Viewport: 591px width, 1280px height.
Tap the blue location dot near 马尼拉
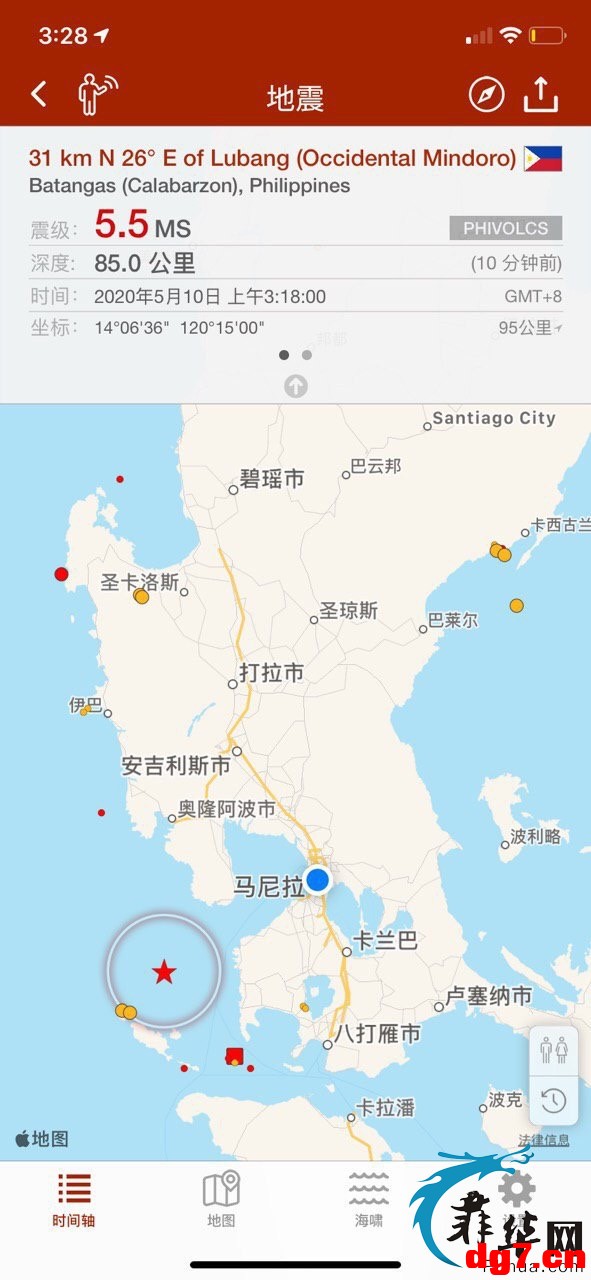coord(318,880)
